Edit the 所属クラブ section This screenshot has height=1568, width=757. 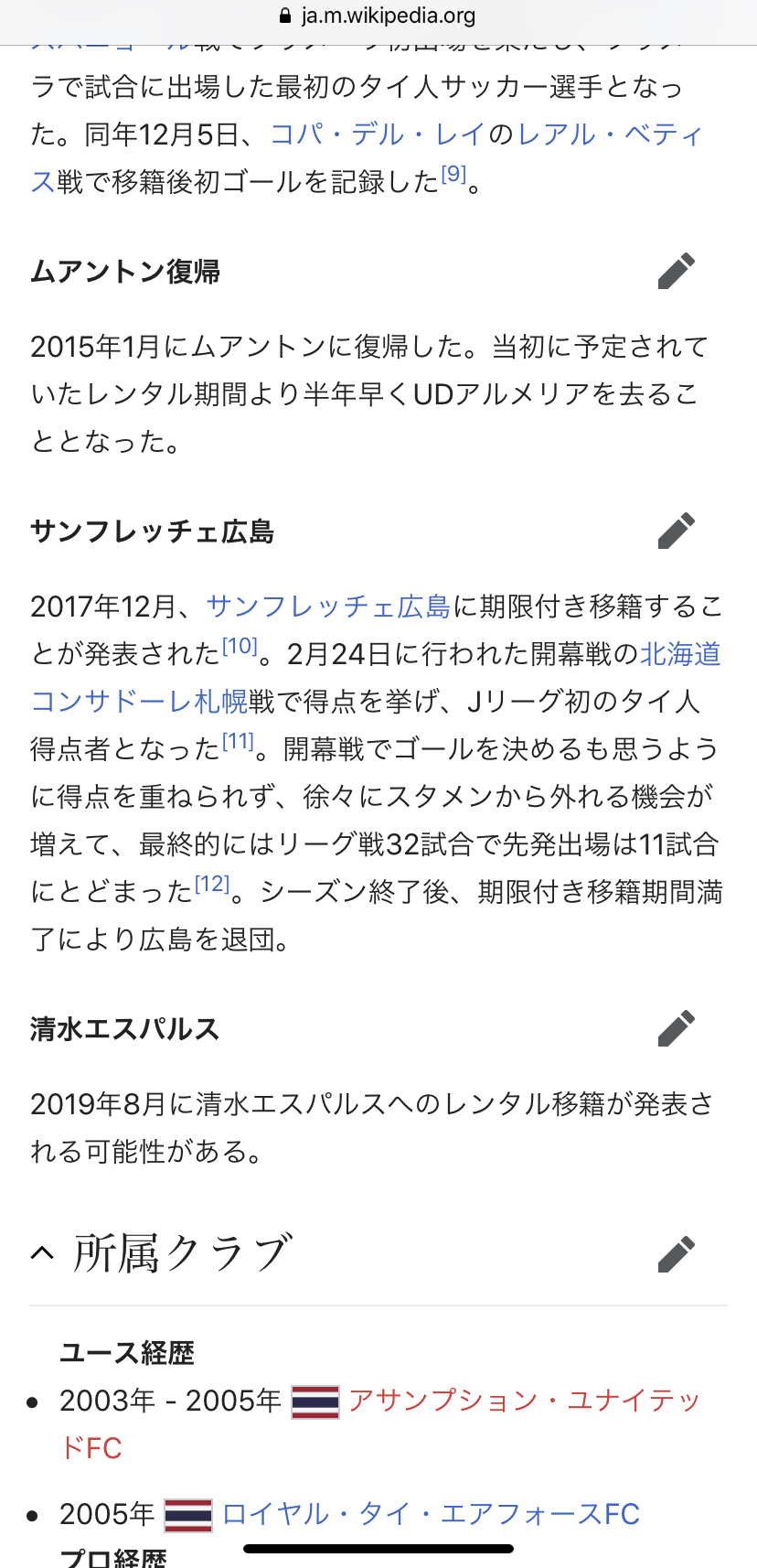pyautogui.click(x=677, y=1254)
